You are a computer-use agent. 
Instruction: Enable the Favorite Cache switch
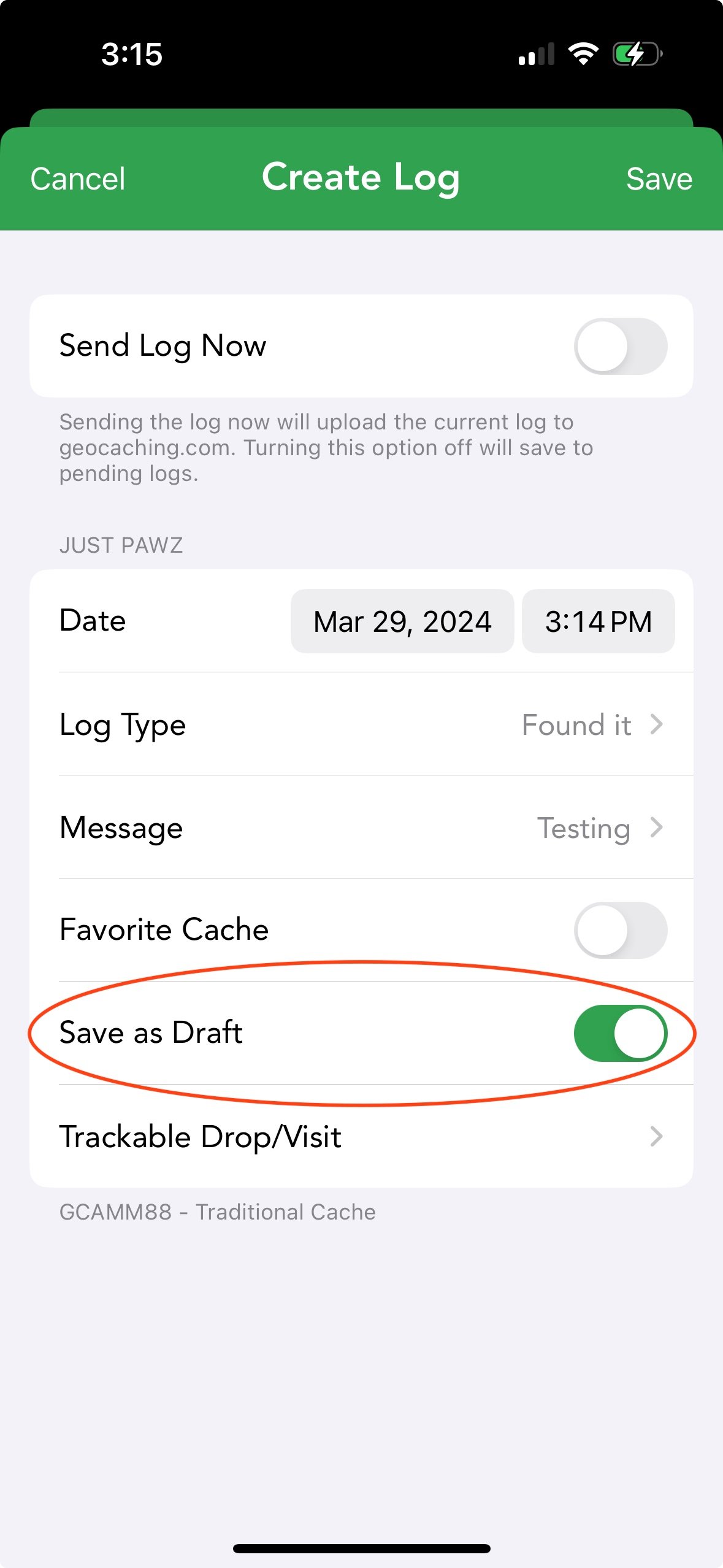point(621,930)
